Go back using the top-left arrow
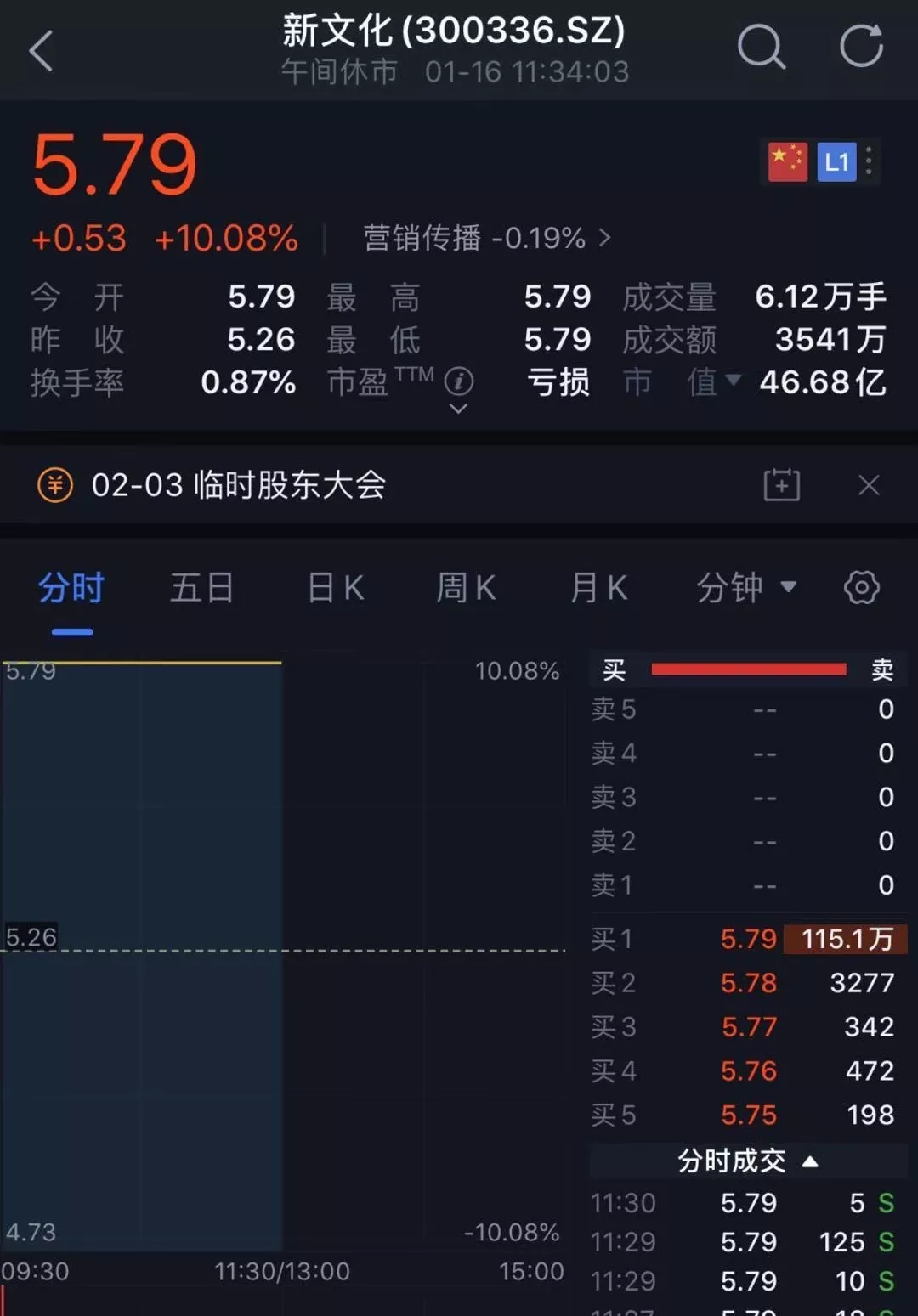Image resolution: width=918 pixels, height=1316 pixels. tap(41, 51)
